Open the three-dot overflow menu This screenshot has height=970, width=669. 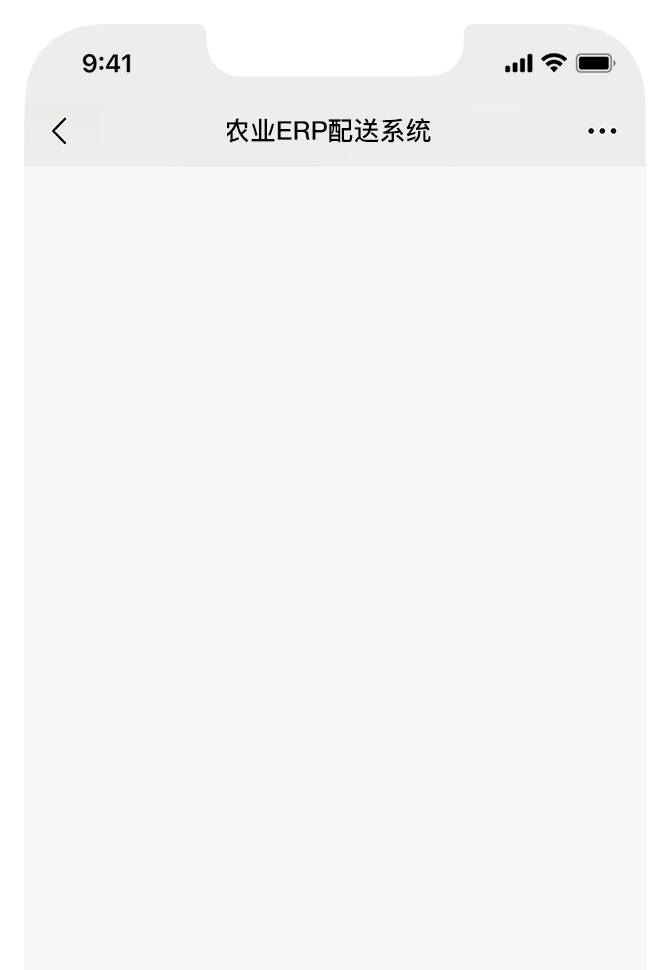[602, 132]
